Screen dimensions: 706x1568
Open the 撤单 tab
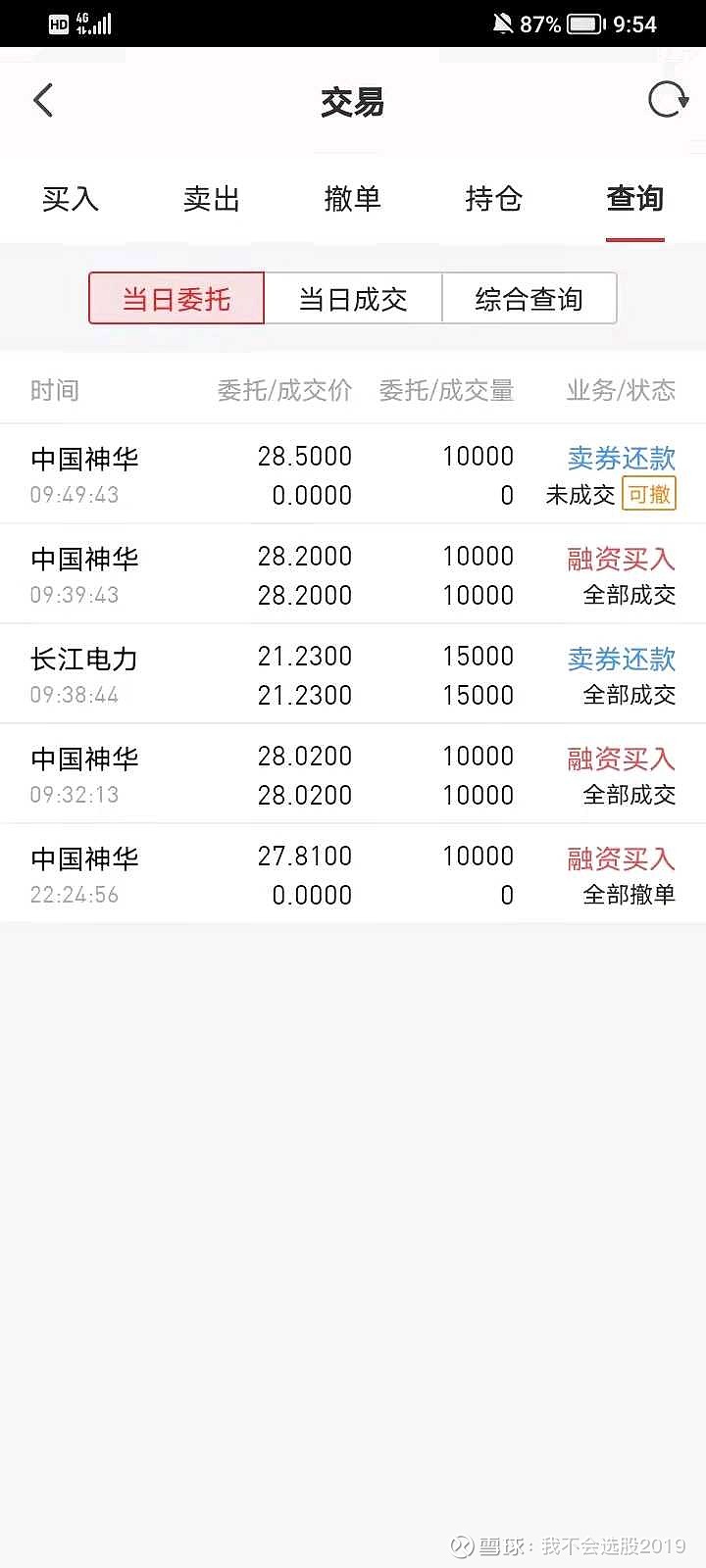(353, 199)
